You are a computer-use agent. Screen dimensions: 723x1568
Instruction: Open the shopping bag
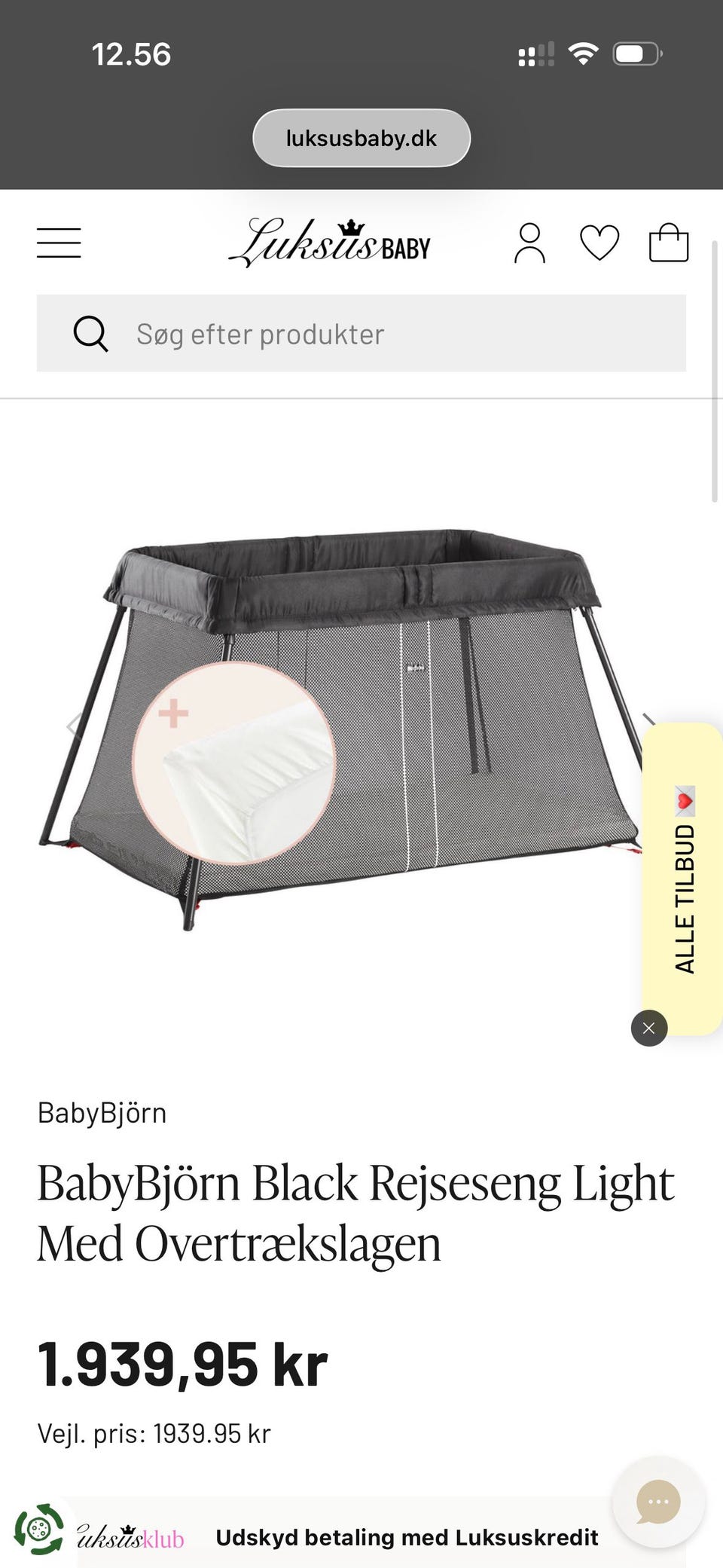669,243
